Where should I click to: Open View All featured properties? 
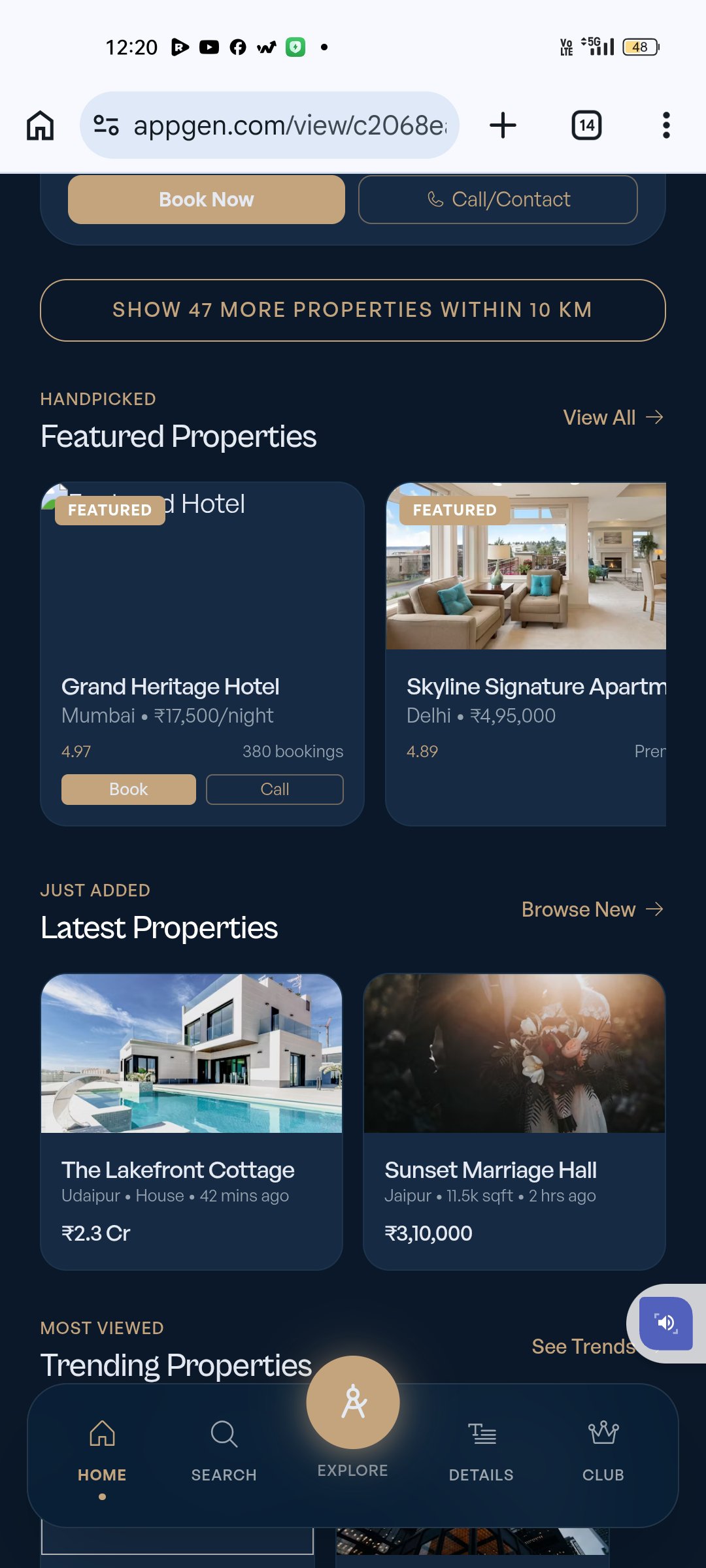[x=613, y=417]
